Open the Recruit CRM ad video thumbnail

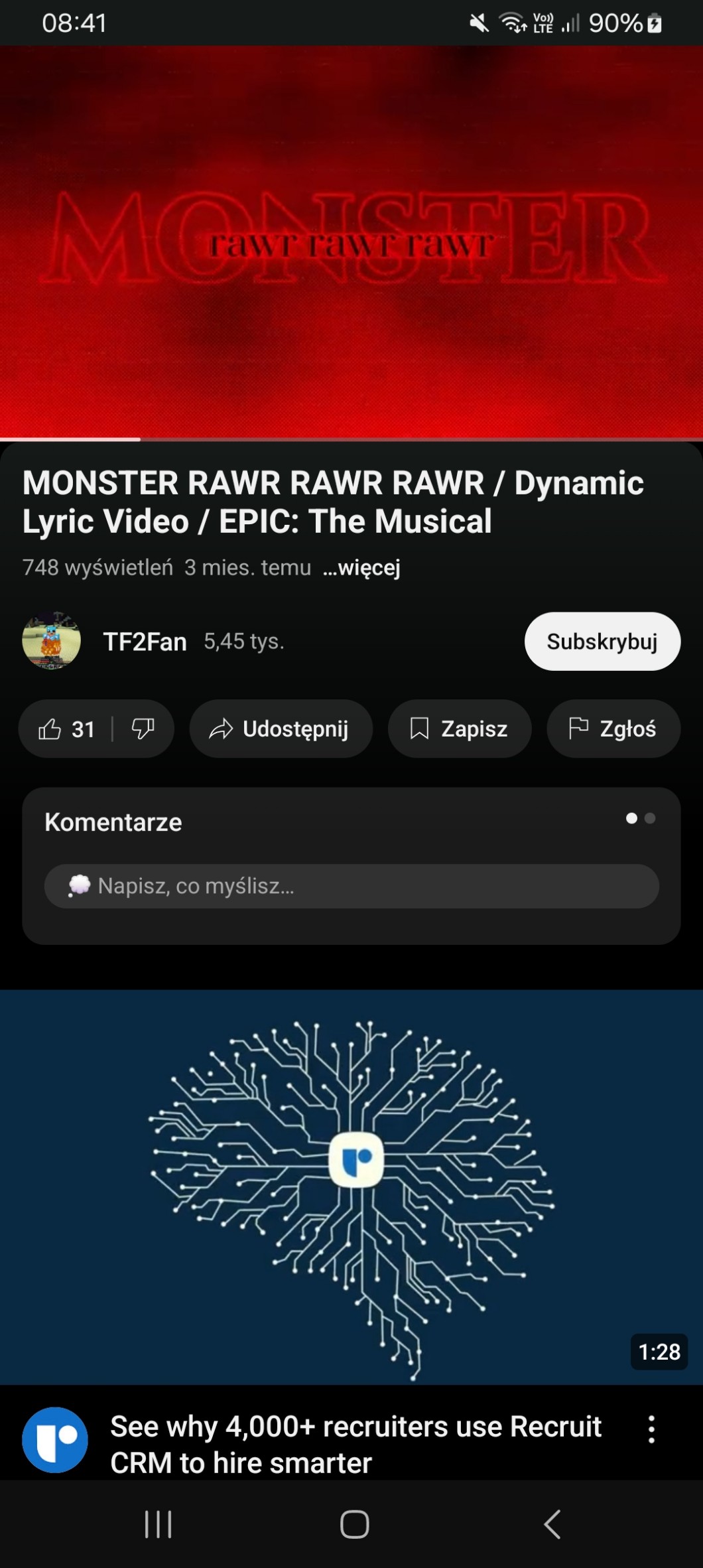[351, 1188]
